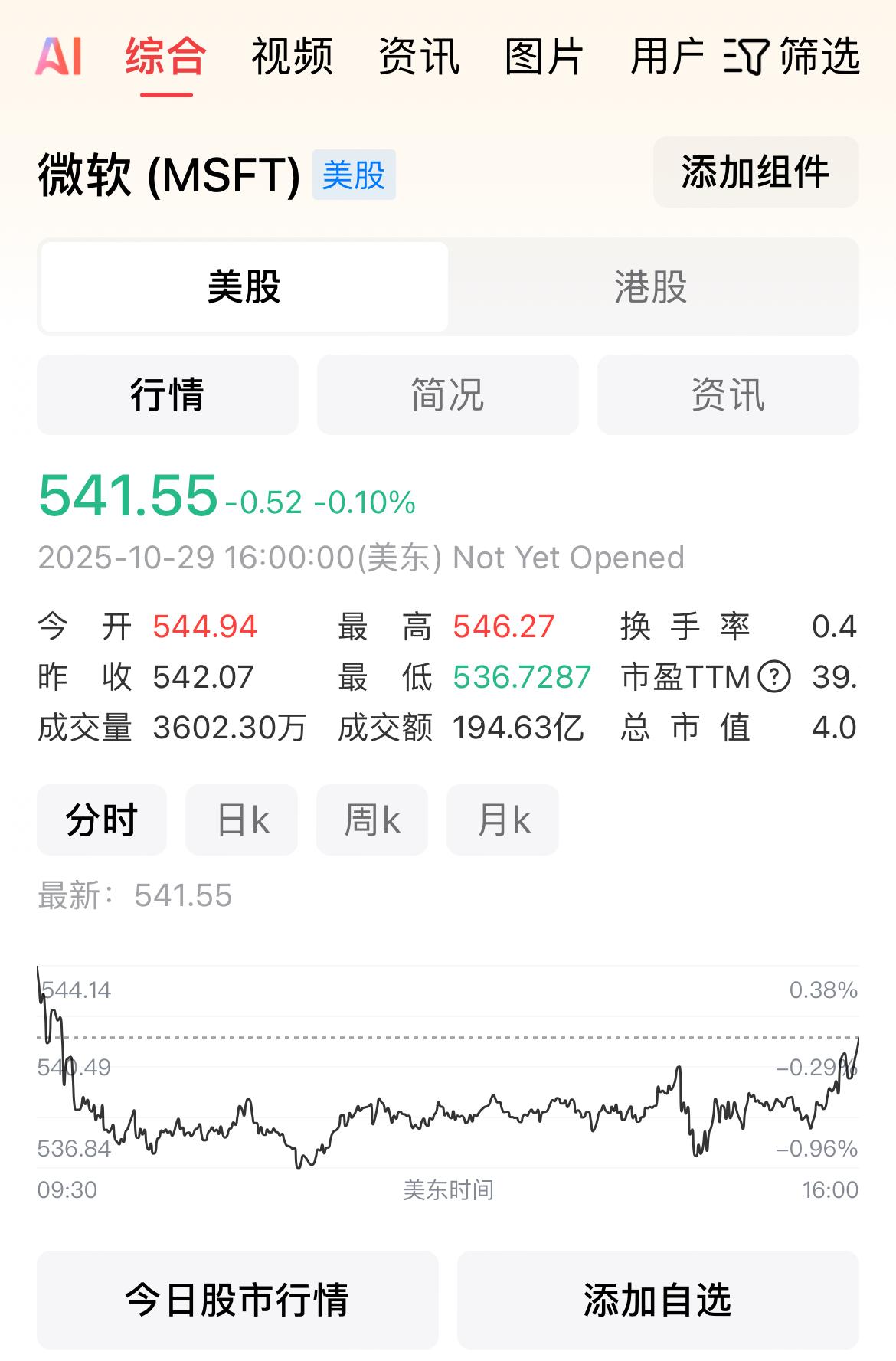The height and width of the screenshot is (1361, 896).
Task: Open the 简况 section
Action: coord(447,395)
